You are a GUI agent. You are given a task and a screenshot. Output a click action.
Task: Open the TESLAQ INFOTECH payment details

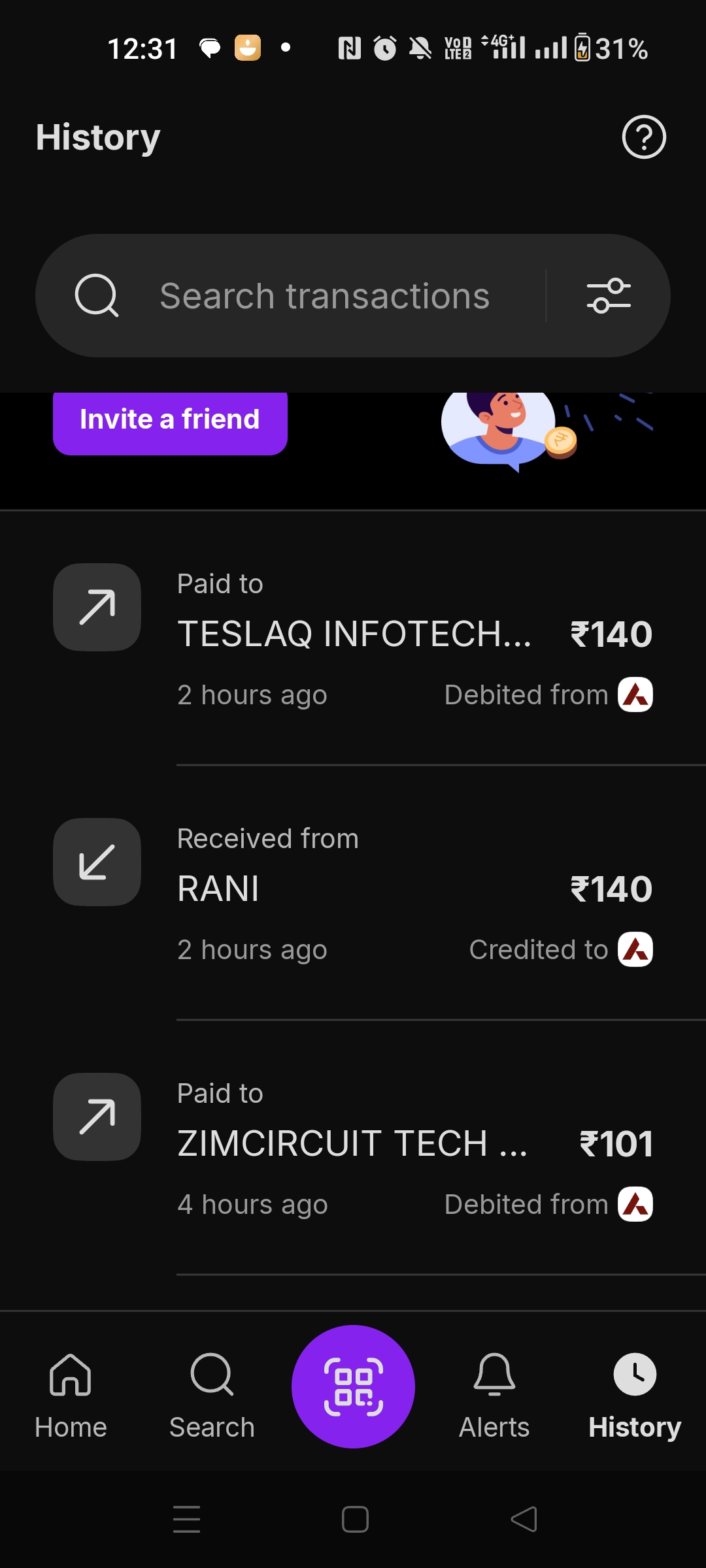tap(353, 635)
